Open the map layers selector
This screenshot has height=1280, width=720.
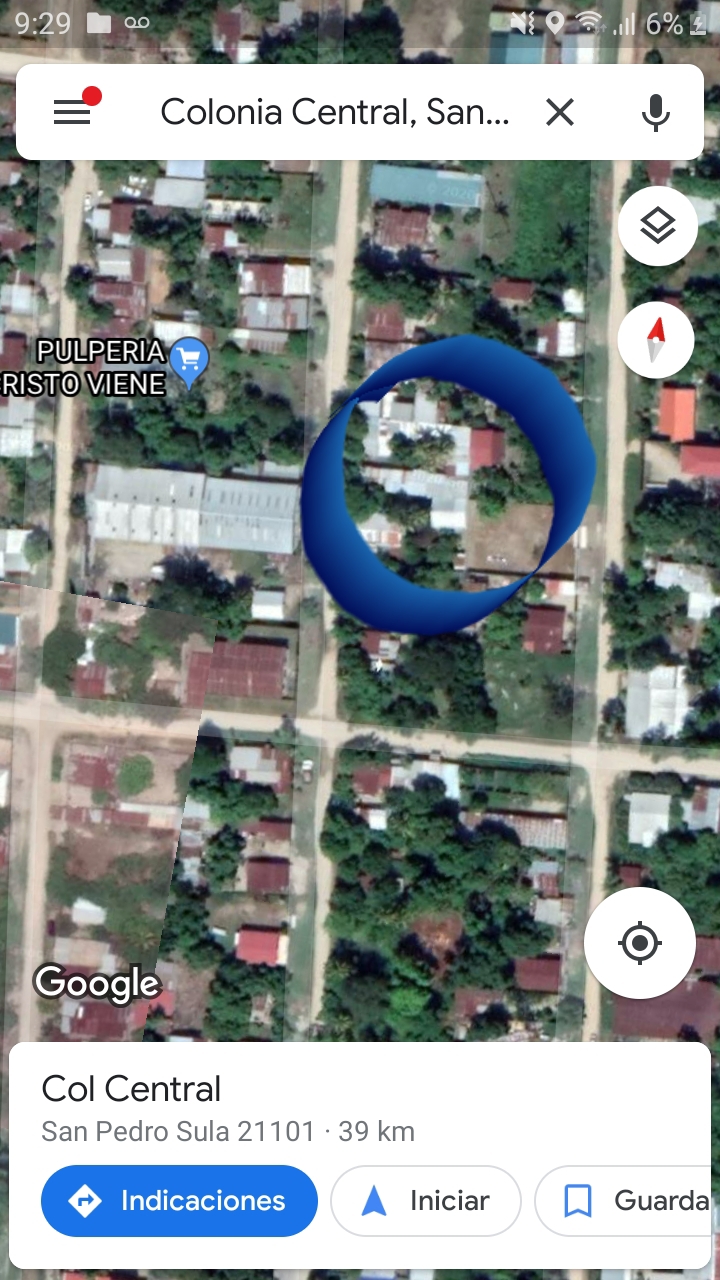coord(657,226)
